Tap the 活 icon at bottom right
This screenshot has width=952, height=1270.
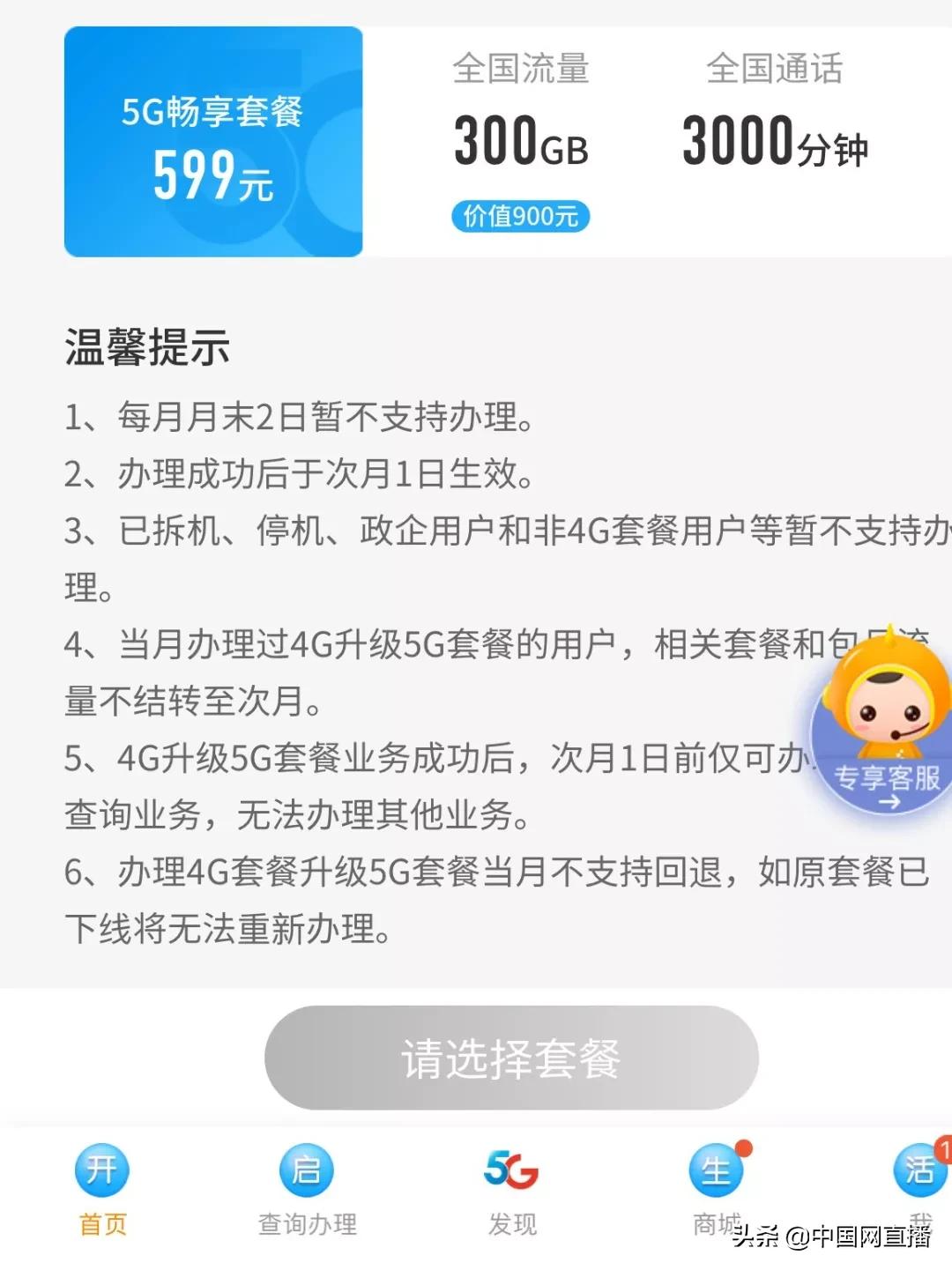(x=919, y=1172)
